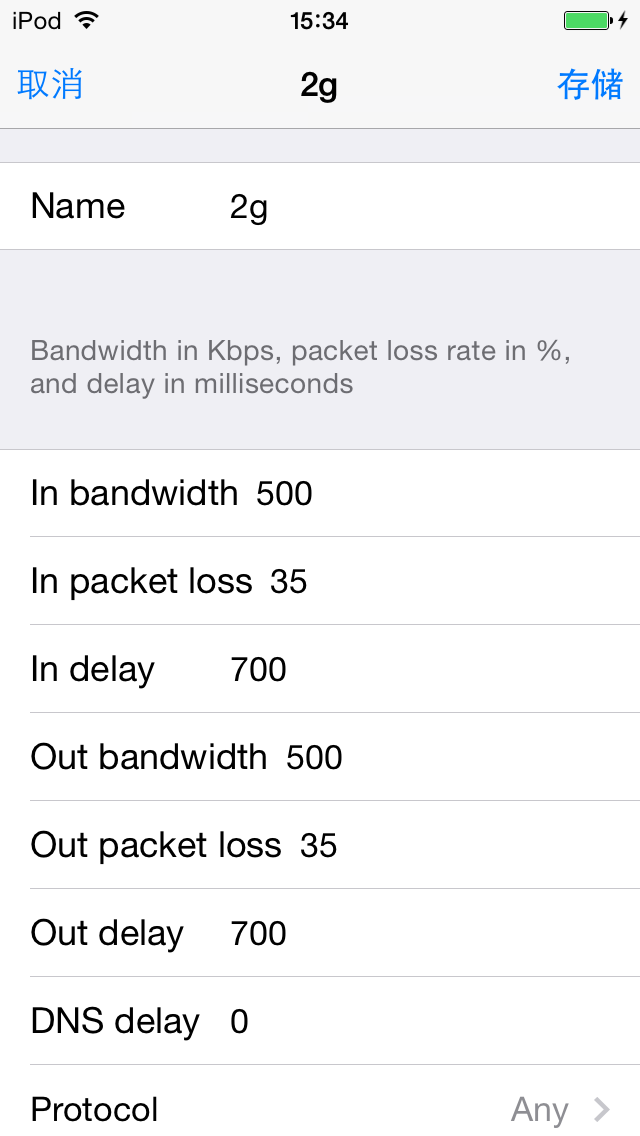
Task: Tap 取消 to cancel editing
Action: pos(50,85)
